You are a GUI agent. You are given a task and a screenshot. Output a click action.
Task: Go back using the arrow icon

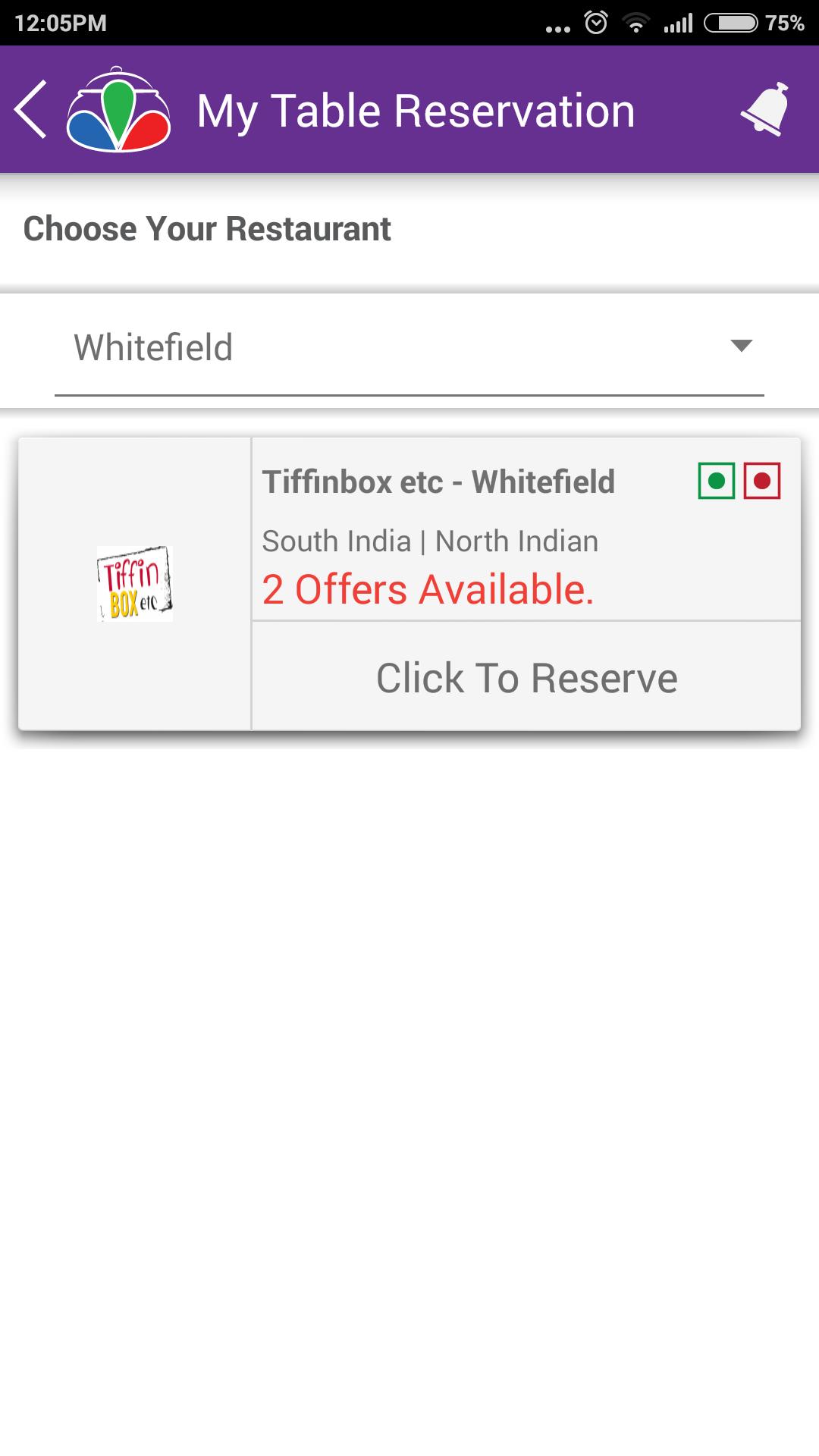[x=32, y=110]
